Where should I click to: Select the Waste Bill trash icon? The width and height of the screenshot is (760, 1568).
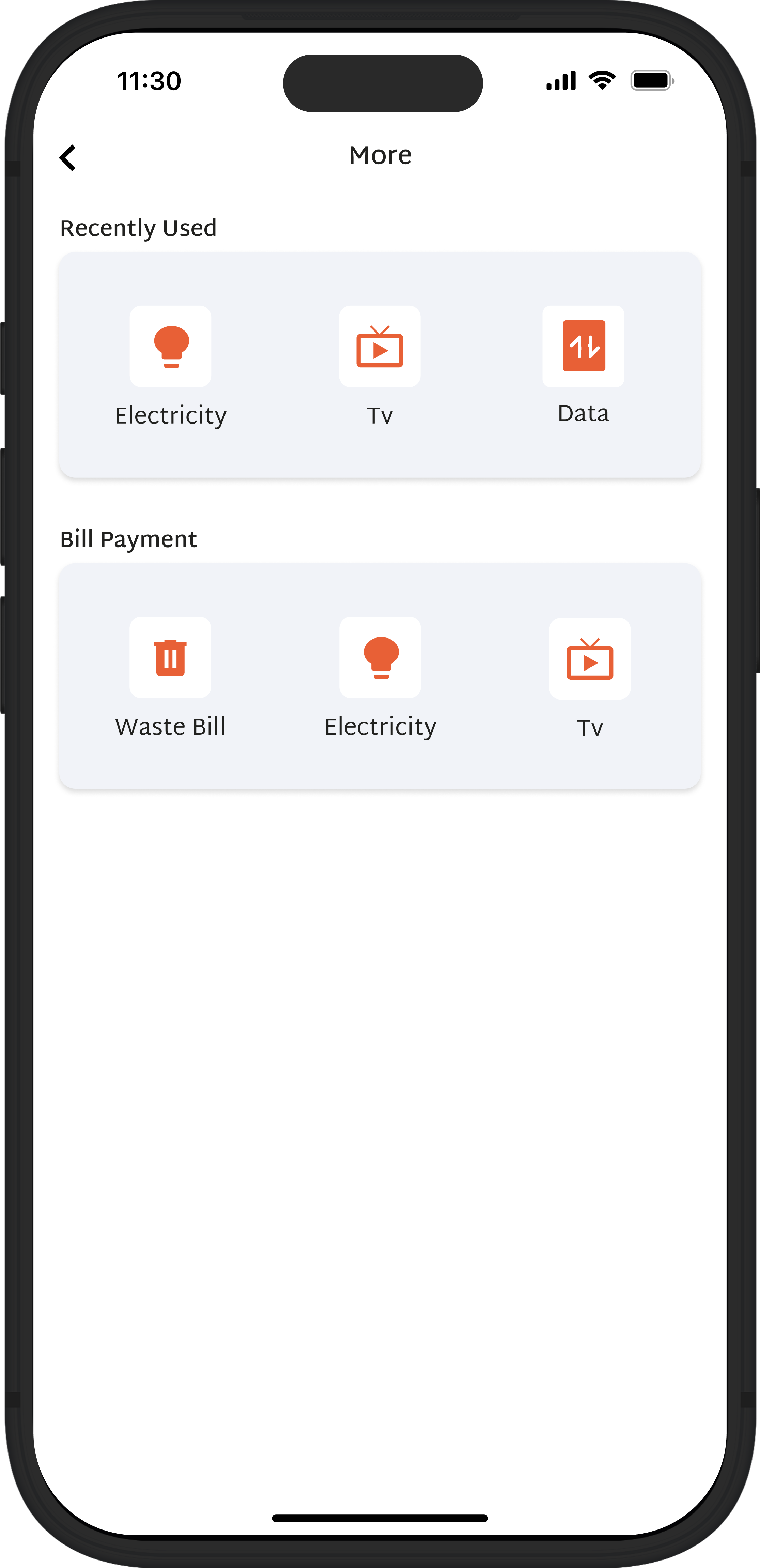(x=171, y=658)
